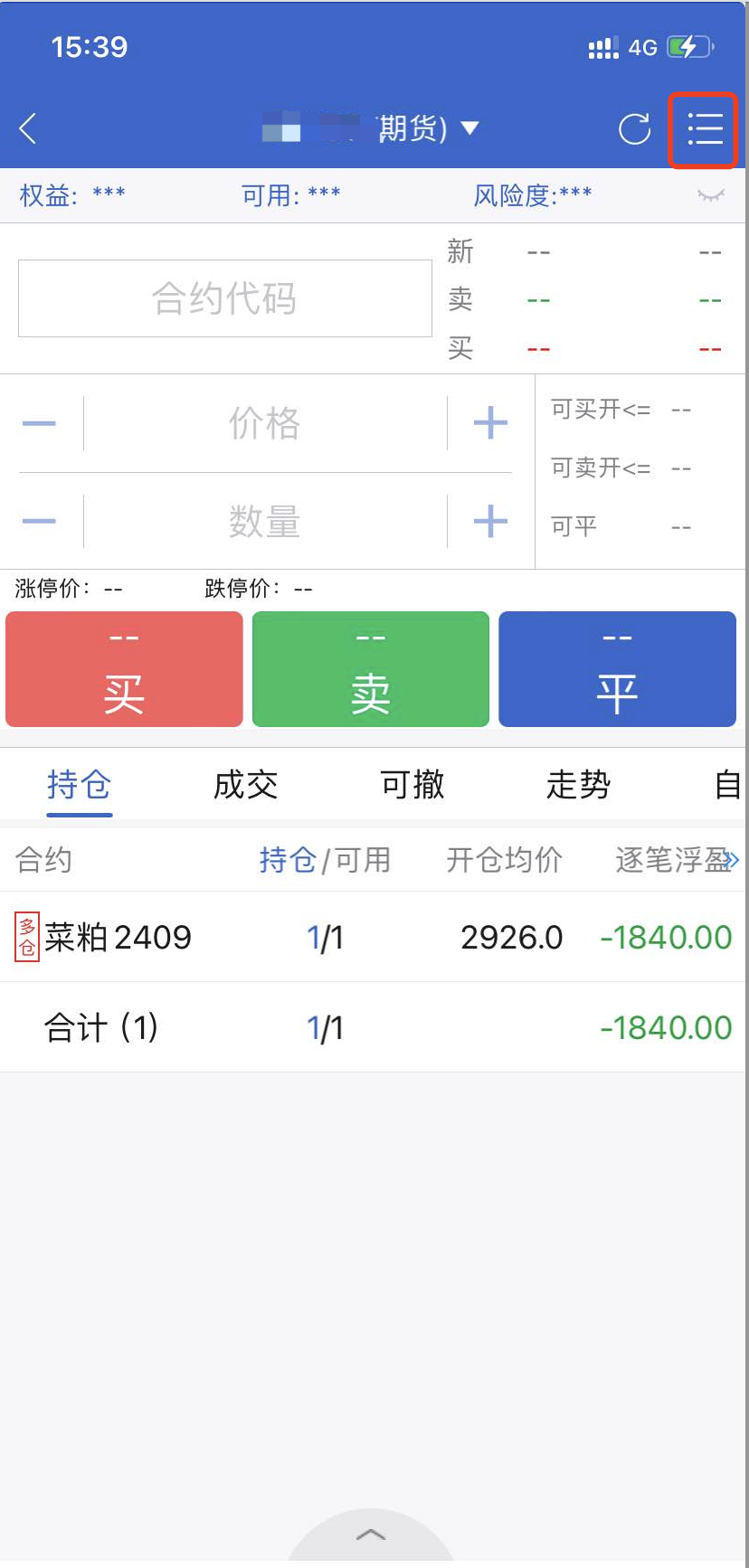Image resolution: width=749 pixels, height=1568 pixels.
Task: Tap the red 买 buy button
Action: point(124,669)
